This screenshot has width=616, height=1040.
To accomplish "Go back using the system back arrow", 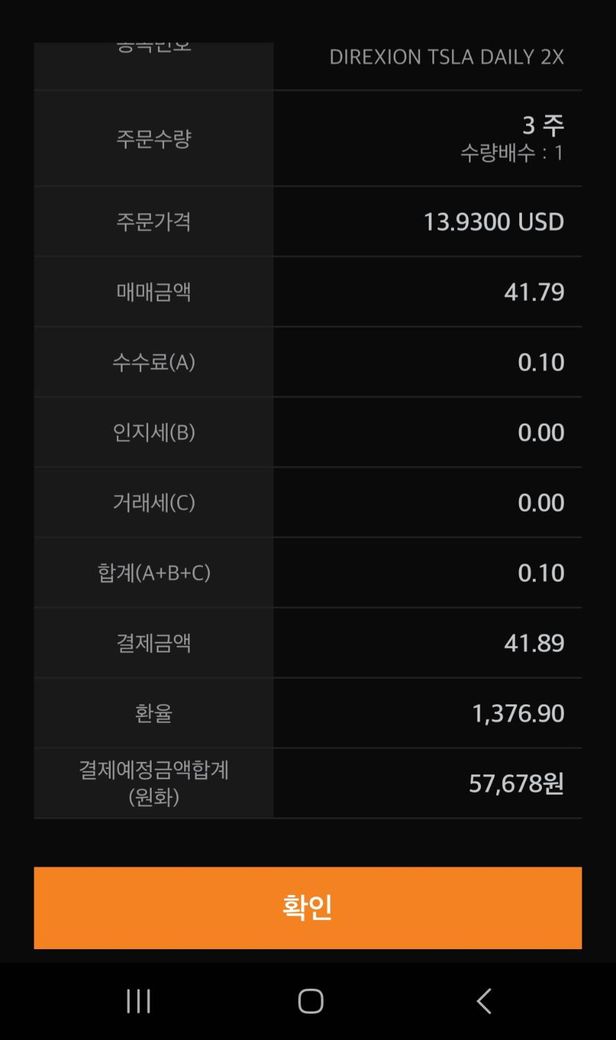I will tap(484, 1001).
